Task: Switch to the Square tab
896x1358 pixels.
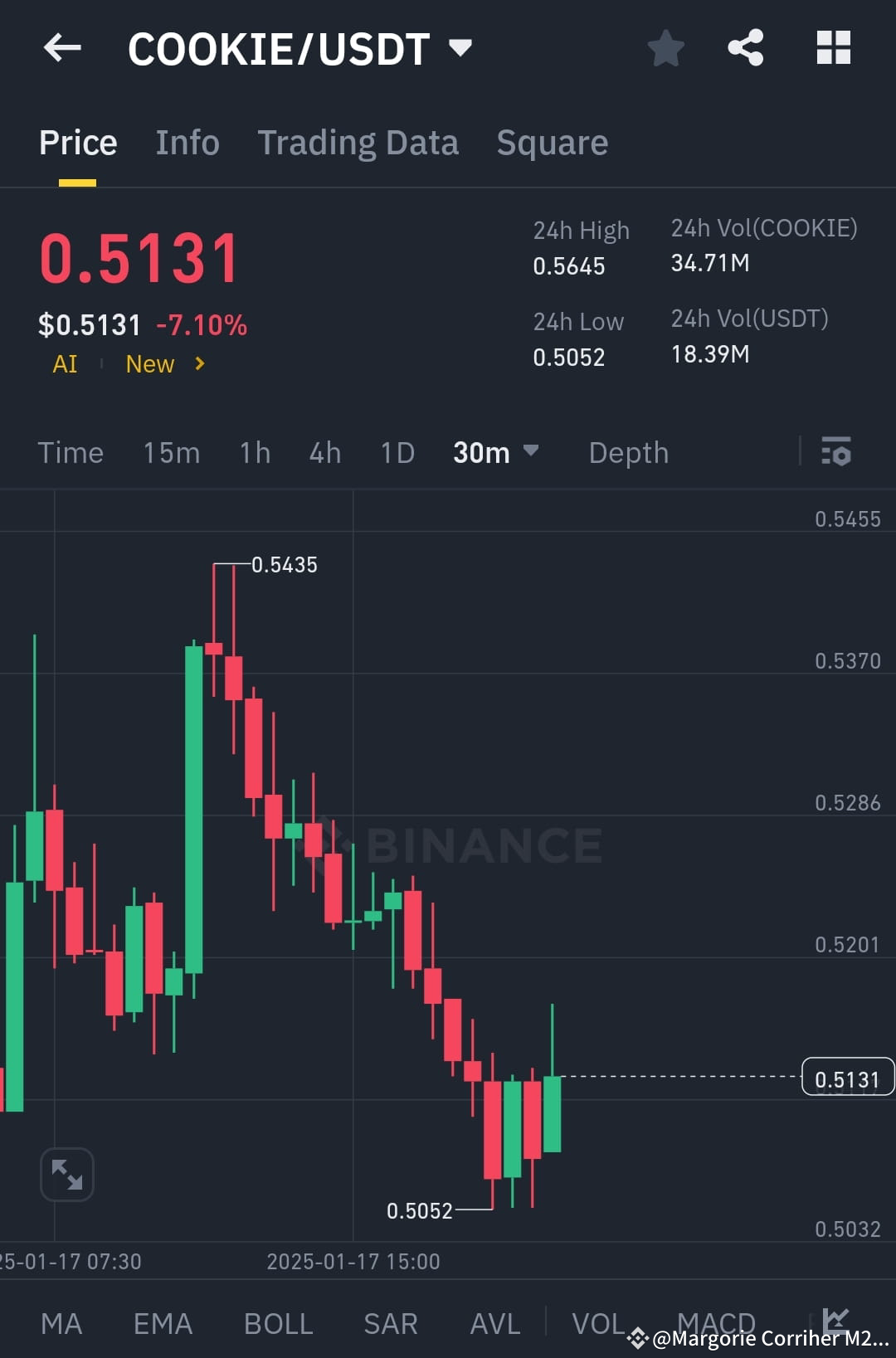Action: pyautogui.click(x=552, y=142)
